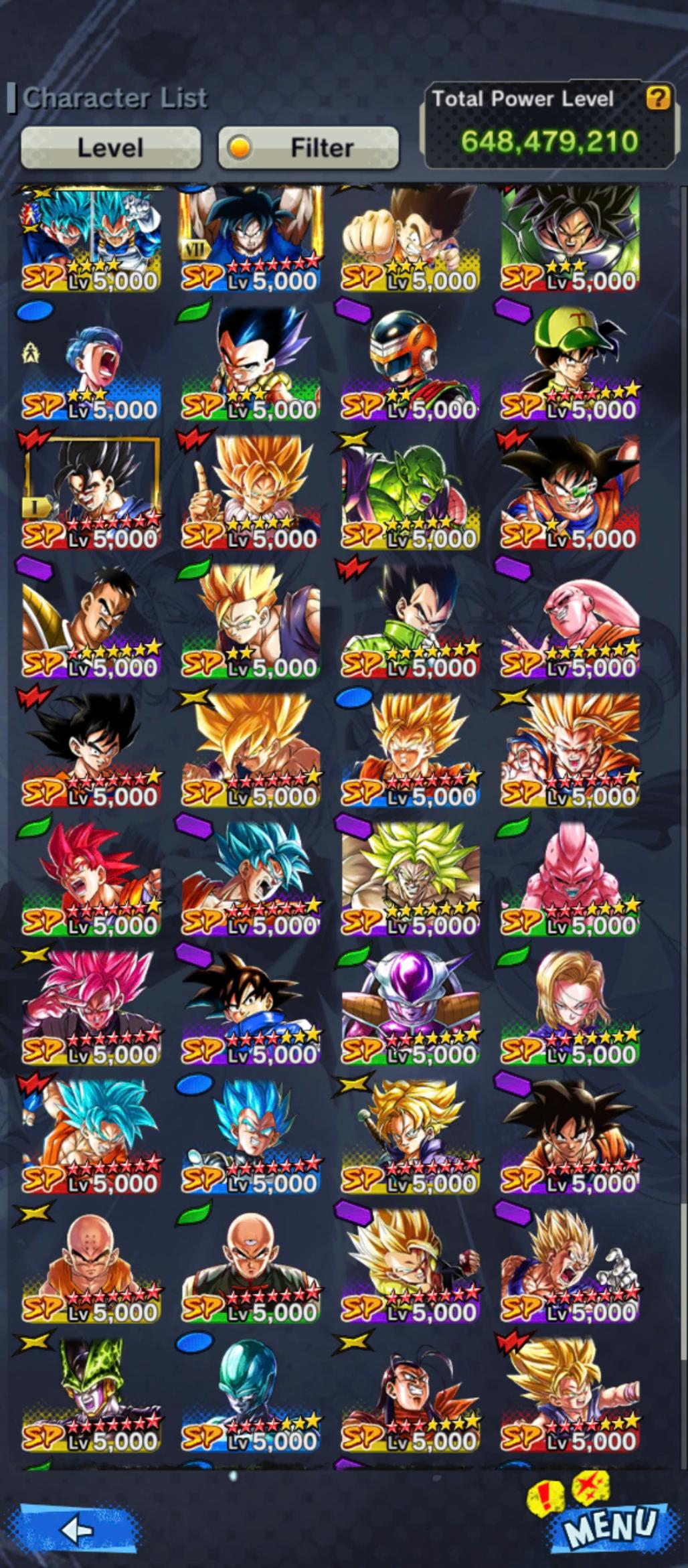Select green Piccolo character card
This screenshot has width=688, height=1568.
click(x=410, y=492)
